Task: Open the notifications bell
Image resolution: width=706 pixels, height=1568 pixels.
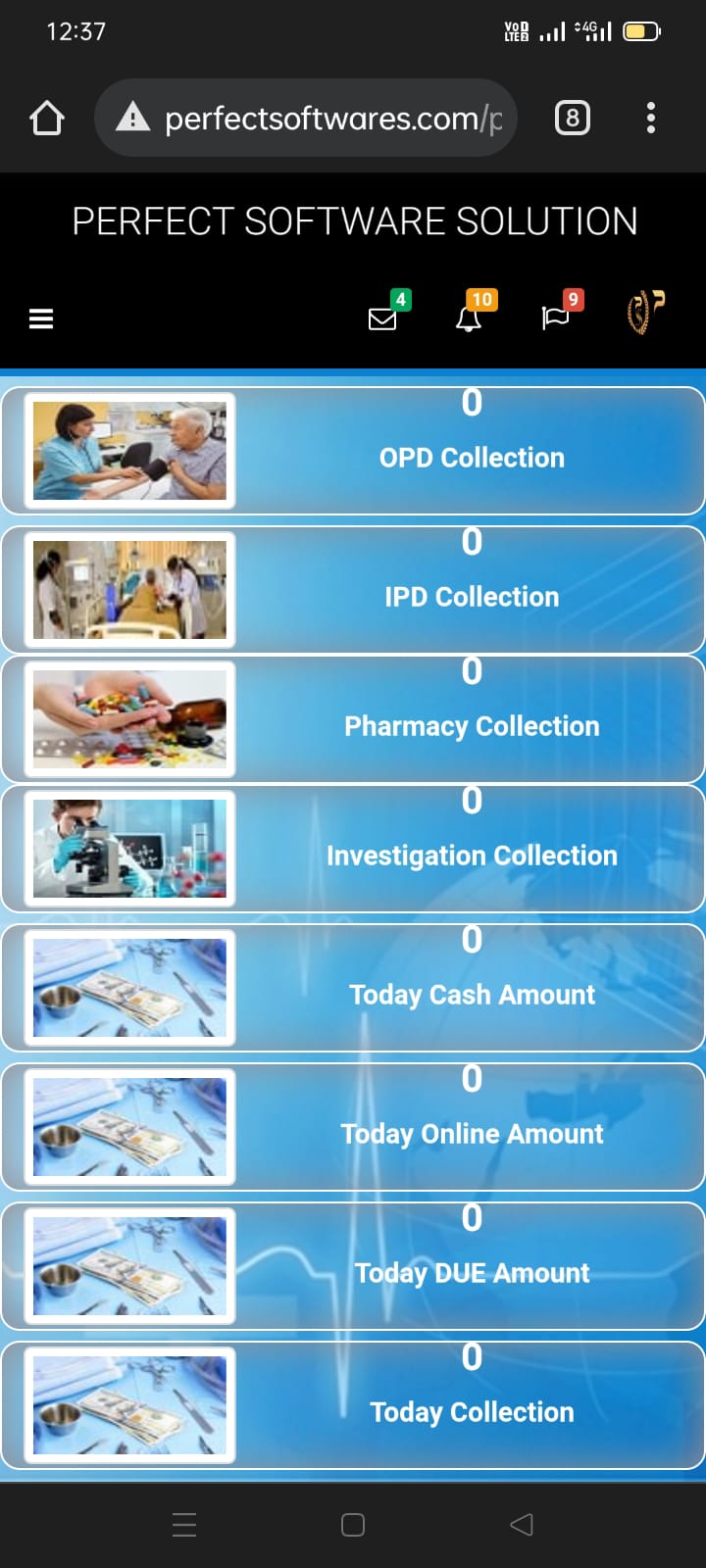Action: point(469,318)
